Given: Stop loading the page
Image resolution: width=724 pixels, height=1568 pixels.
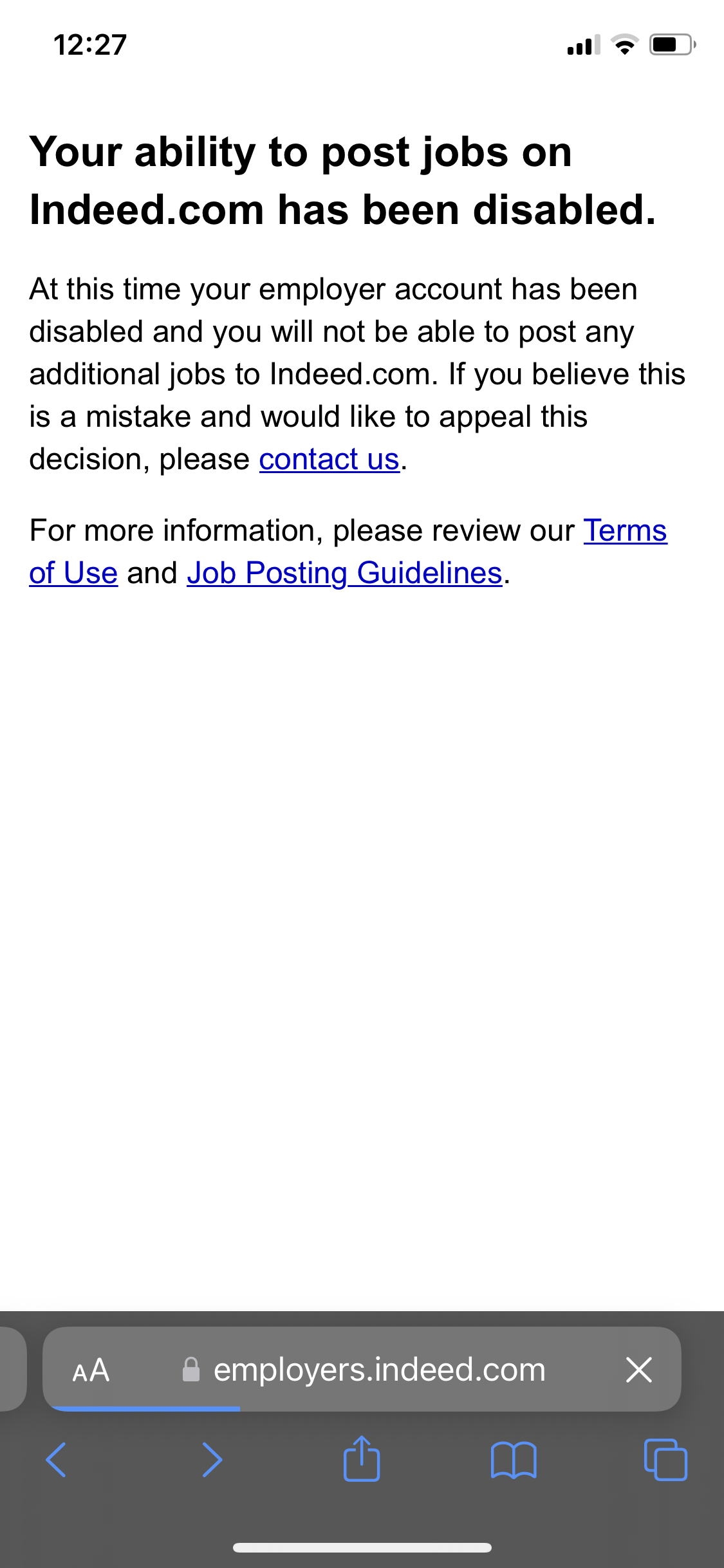Looking at the screenshot, I should [638, 1370].
